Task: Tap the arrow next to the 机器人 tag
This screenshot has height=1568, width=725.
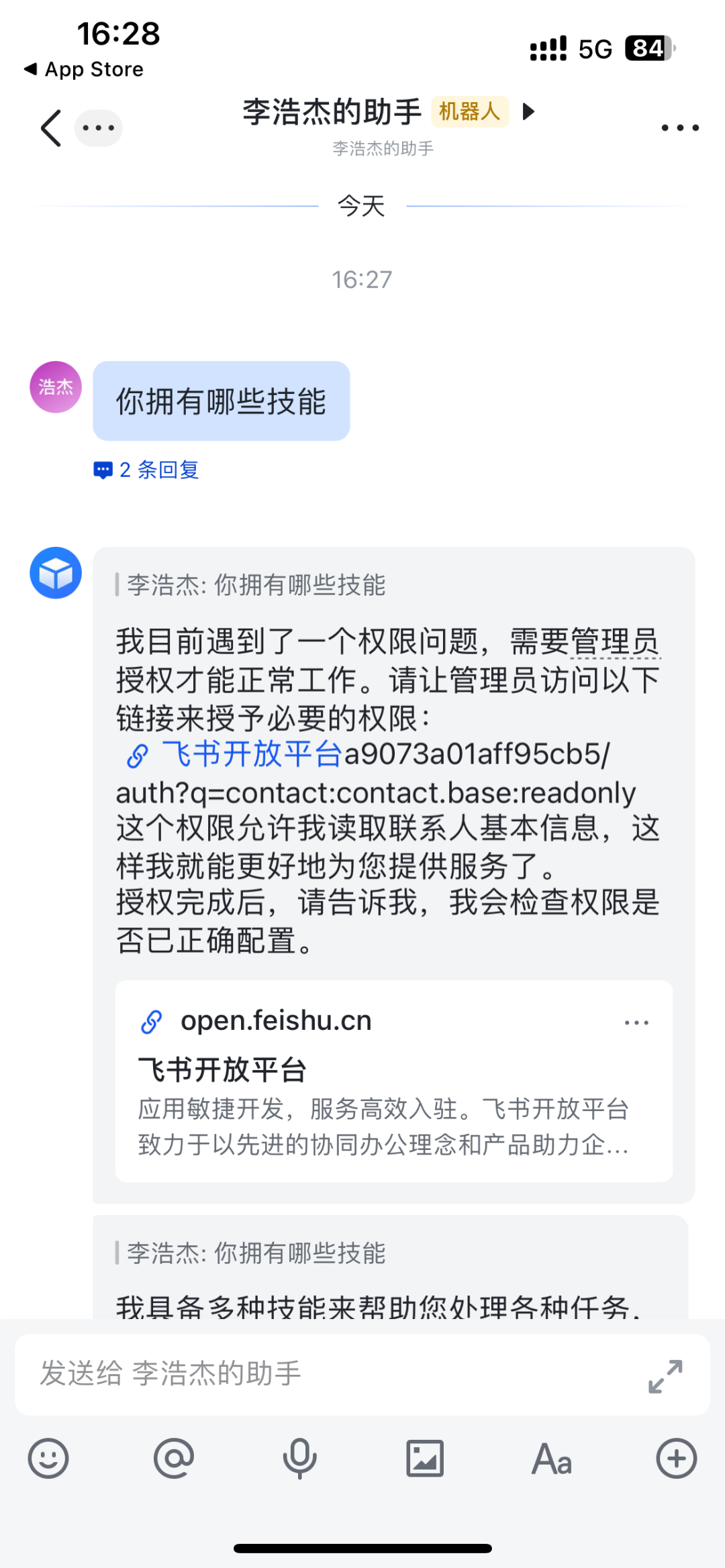Action: click(529, 113)
